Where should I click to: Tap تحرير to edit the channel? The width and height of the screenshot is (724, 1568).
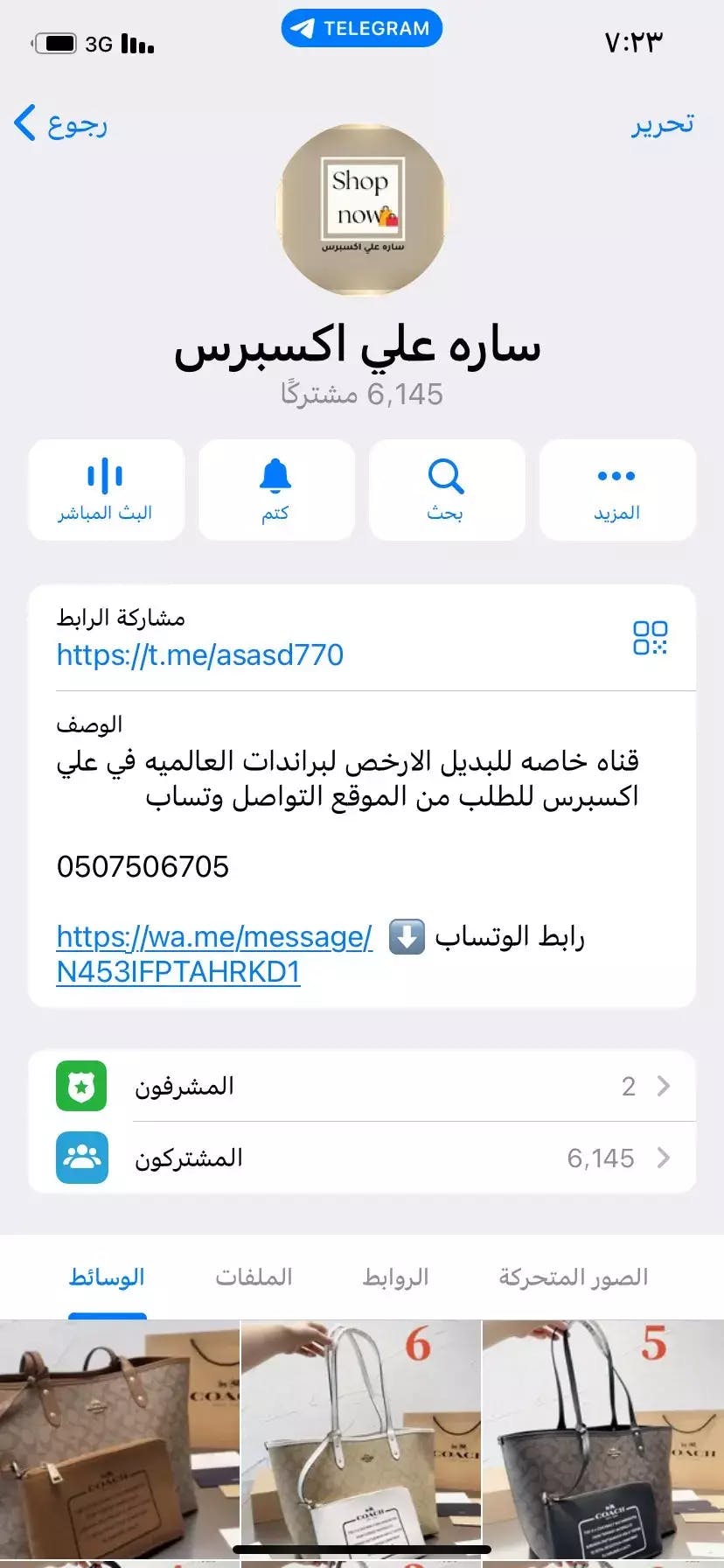[x=663, y=123]
